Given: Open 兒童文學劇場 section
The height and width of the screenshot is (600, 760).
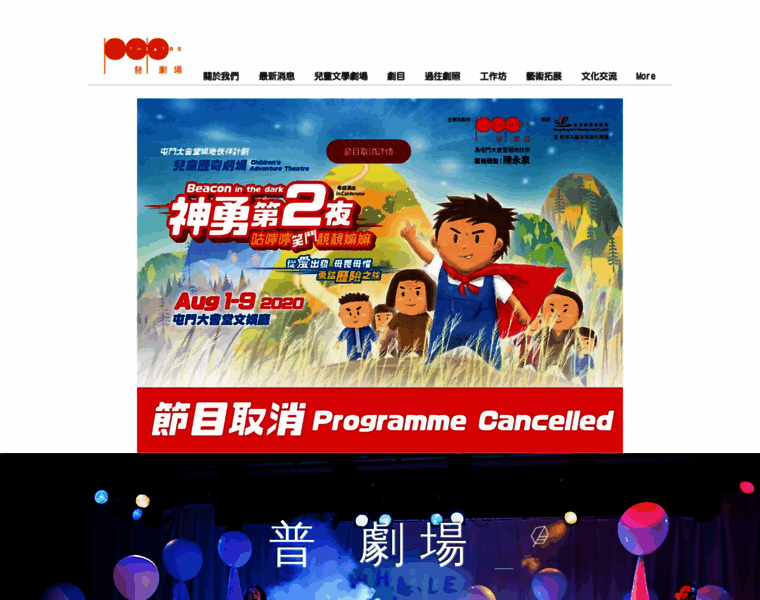Looking at the screenshot, I should click(340, 76).
